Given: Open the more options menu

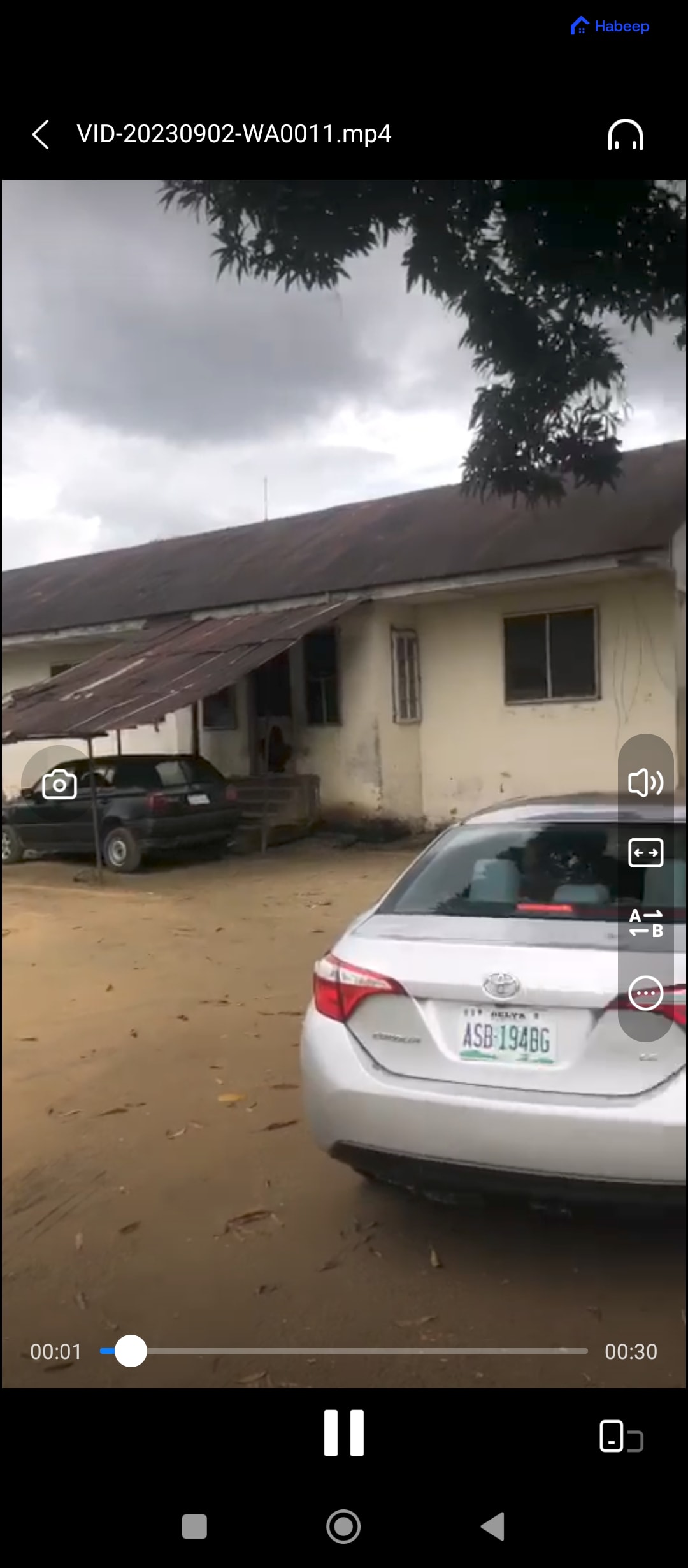Looking at the screenshot, I should [645, 993].
